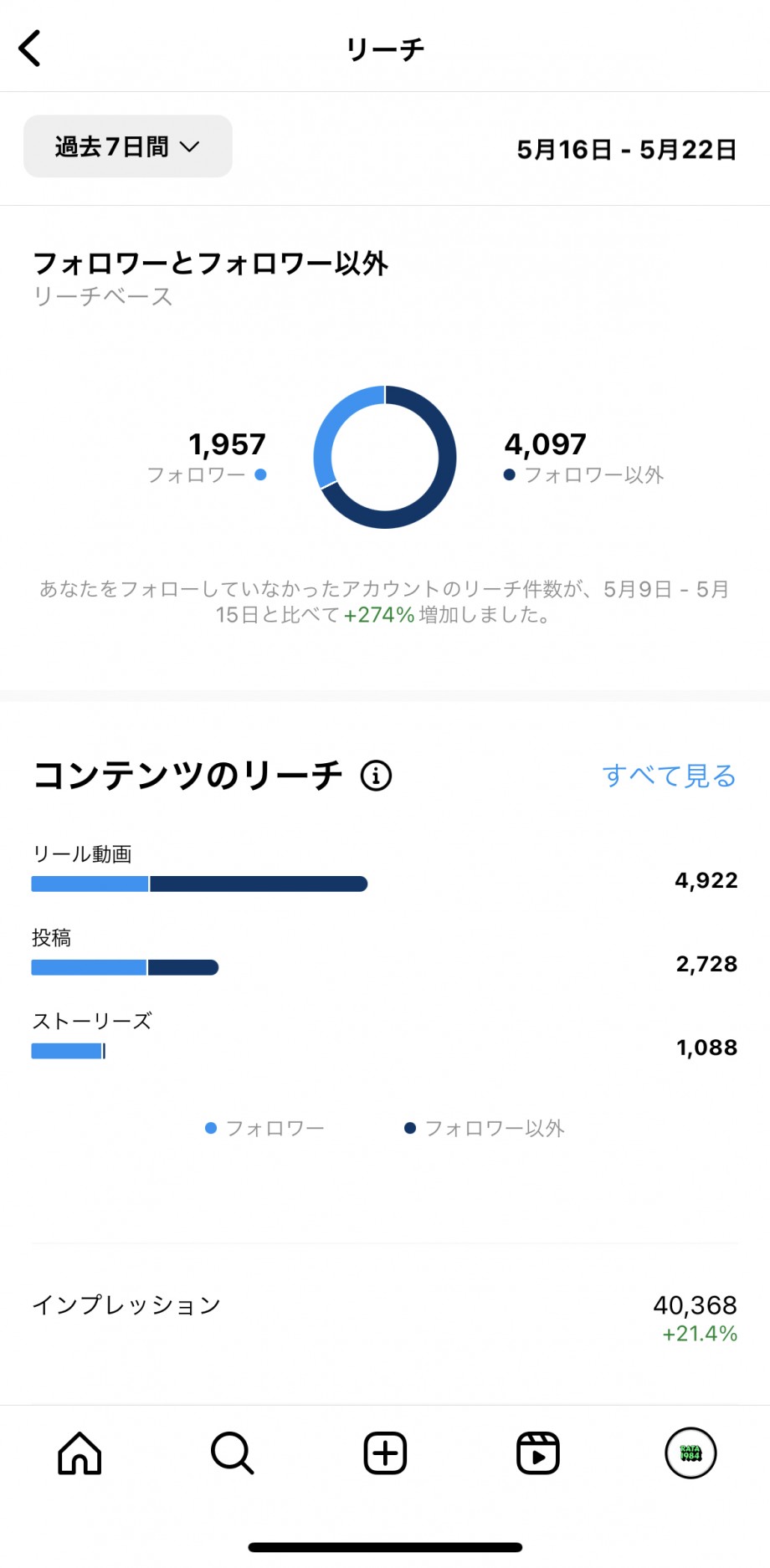Open the search tab
Image resolution: width=770 pixels, height=1568 pixels.
point(232,1453)
